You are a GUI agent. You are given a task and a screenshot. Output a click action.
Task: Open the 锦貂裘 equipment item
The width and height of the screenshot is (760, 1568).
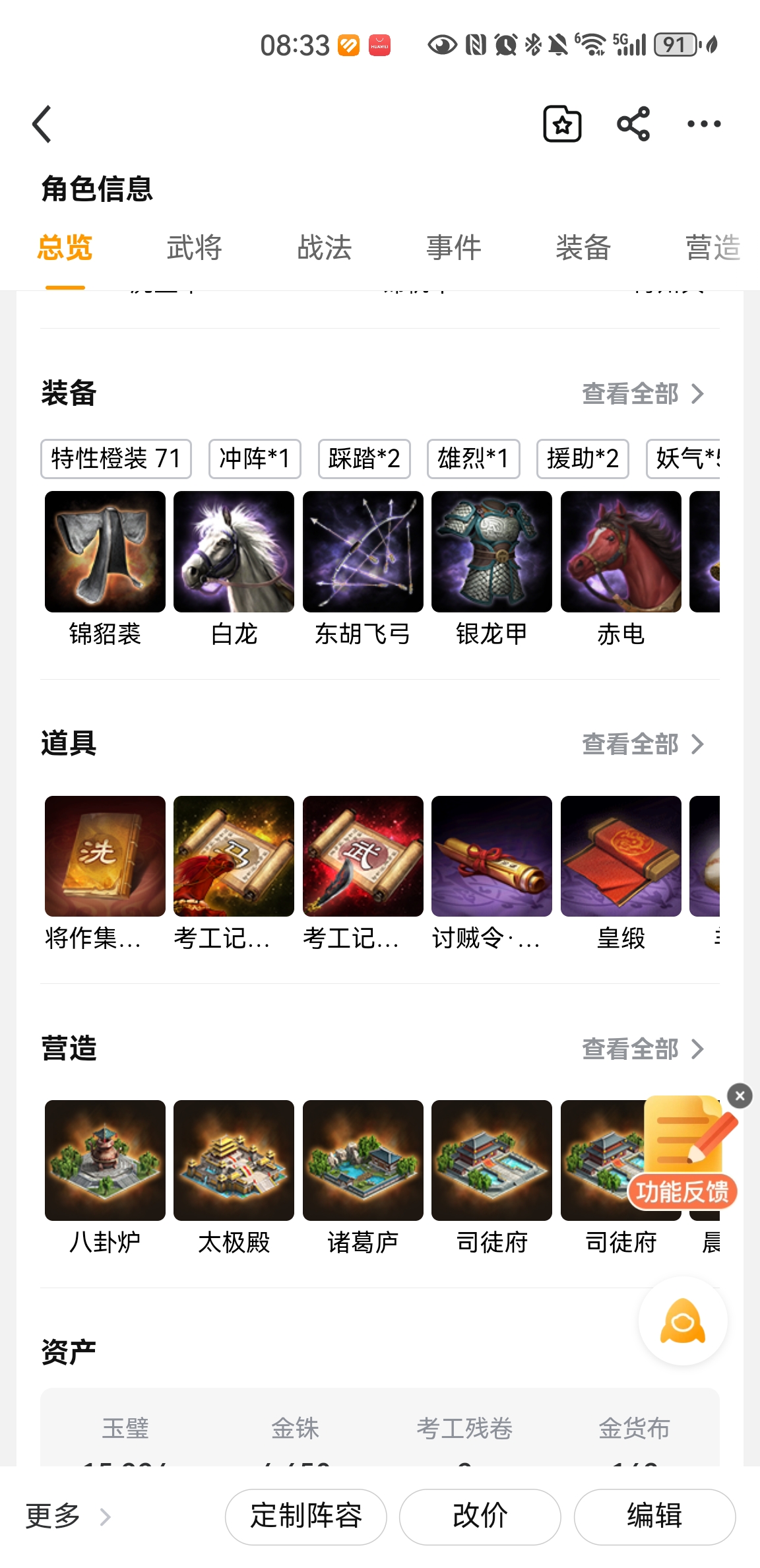click(105, 552)
